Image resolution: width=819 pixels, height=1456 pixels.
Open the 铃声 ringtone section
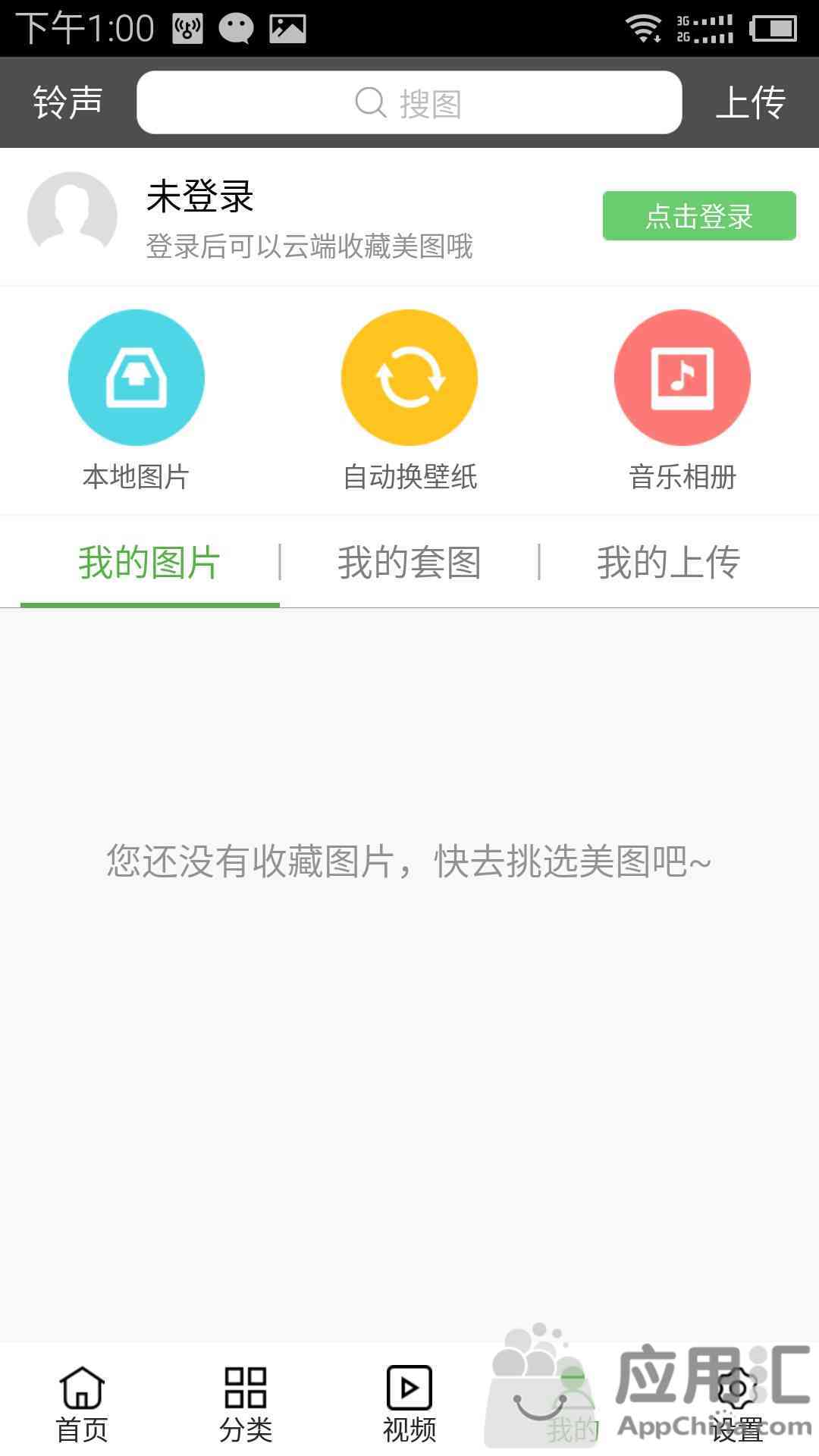68,102
